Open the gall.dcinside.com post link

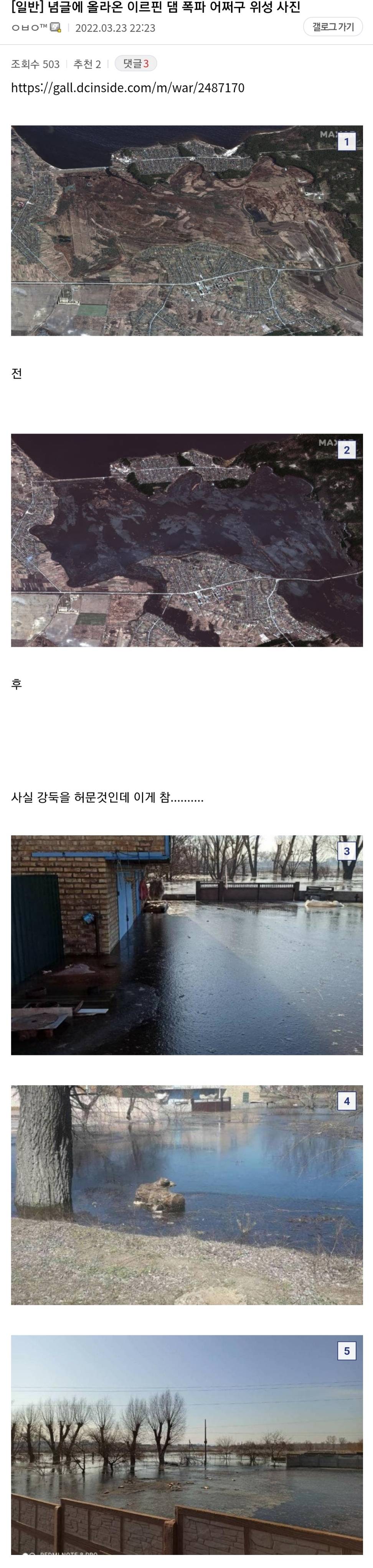(128, 88)
